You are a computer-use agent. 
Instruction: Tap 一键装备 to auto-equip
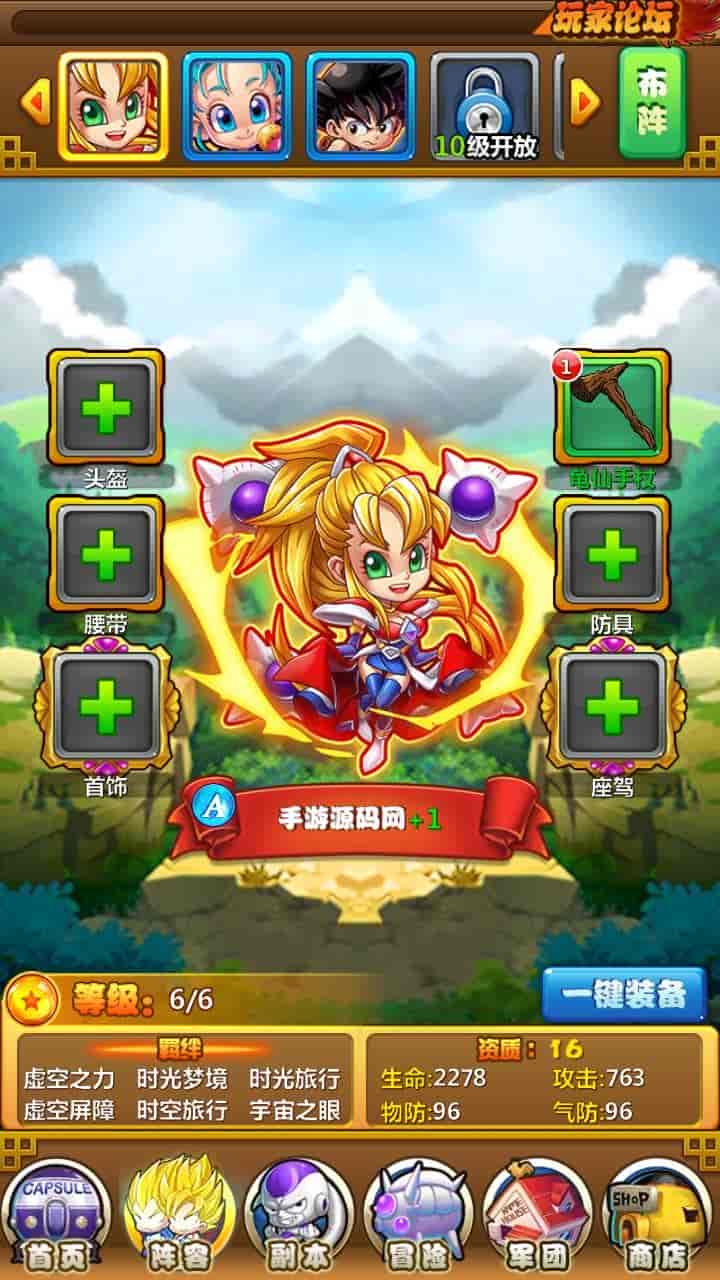624,995
